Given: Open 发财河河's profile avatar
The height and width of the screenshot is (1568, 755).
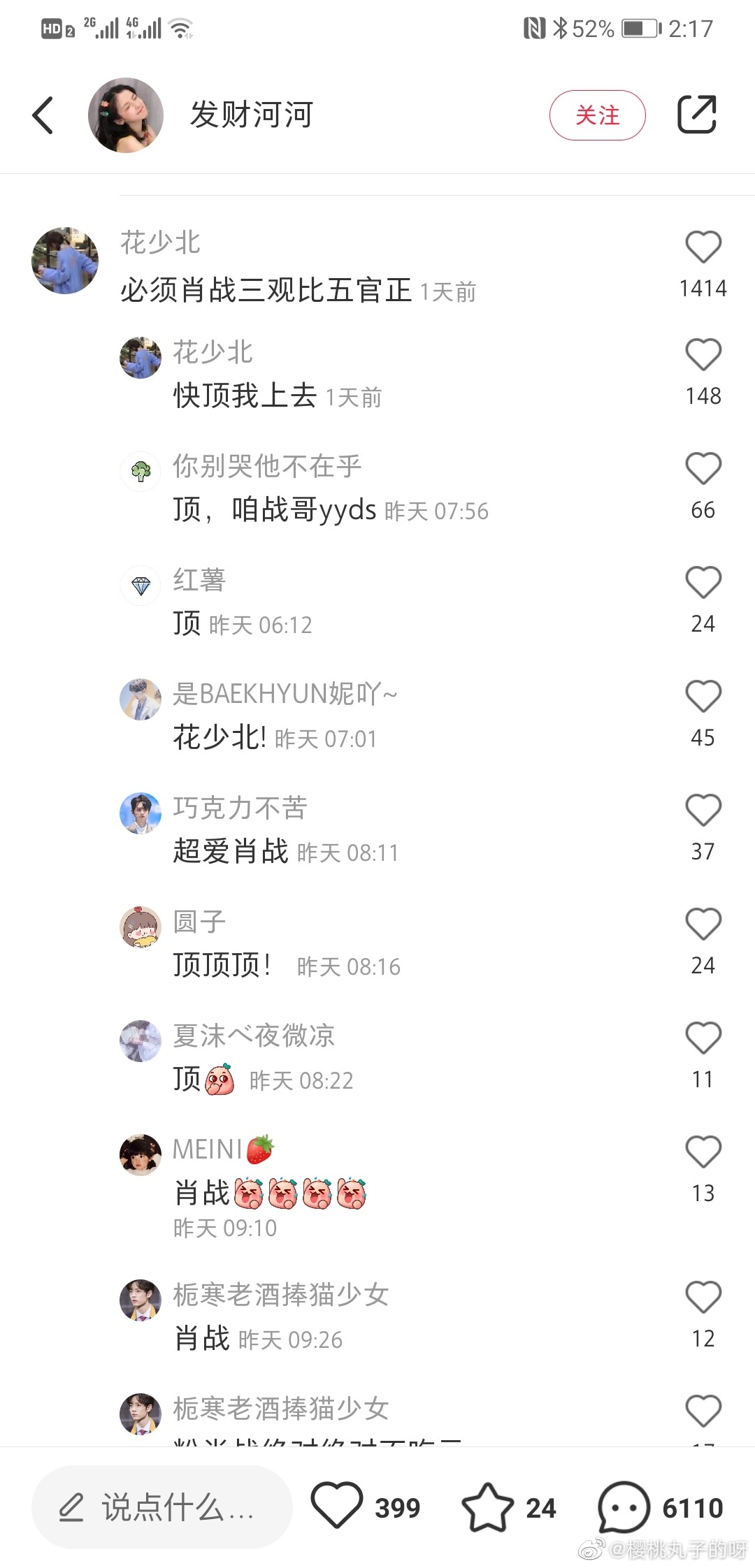Looking at the screenshot, I should pos(126,115).
